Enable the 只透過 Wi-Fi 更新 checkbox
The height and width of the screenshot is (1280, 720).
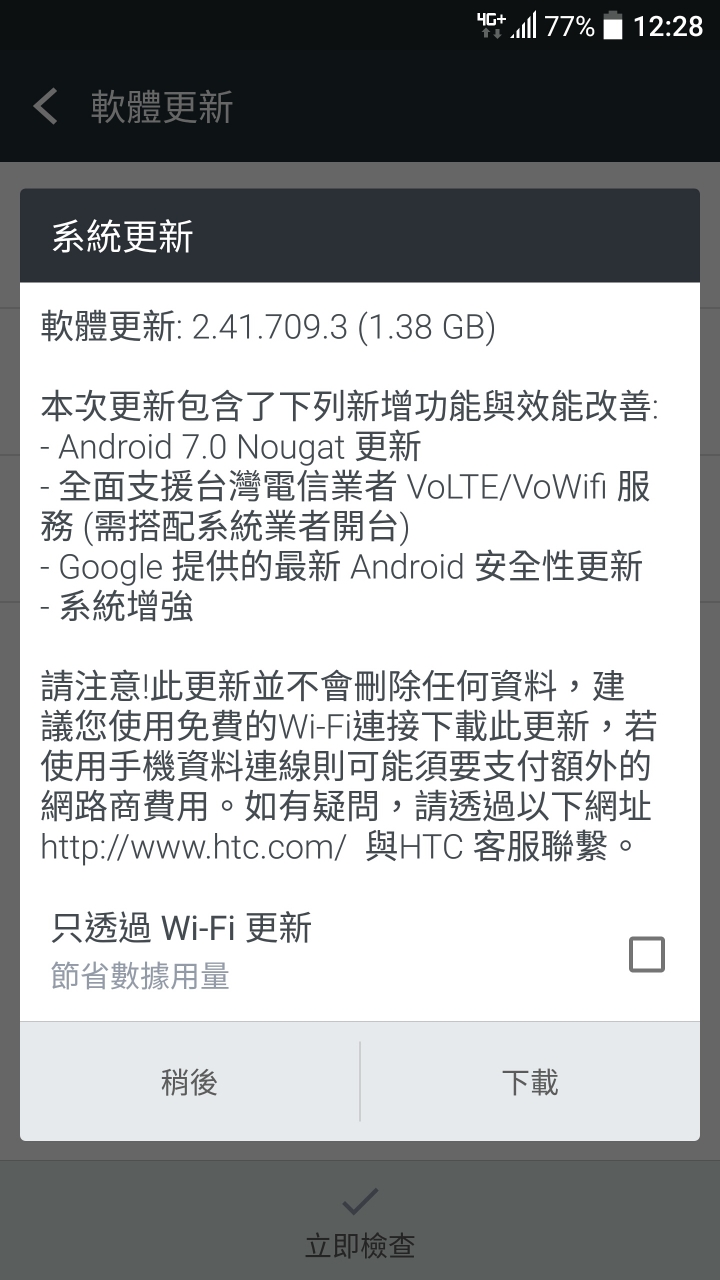point(646,954)
